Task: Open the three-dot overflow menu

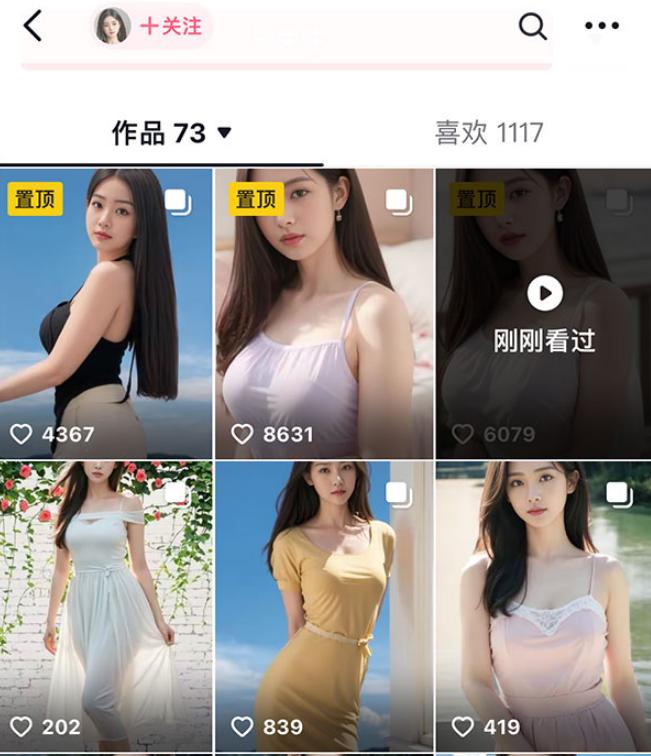Action: [602, 26]
